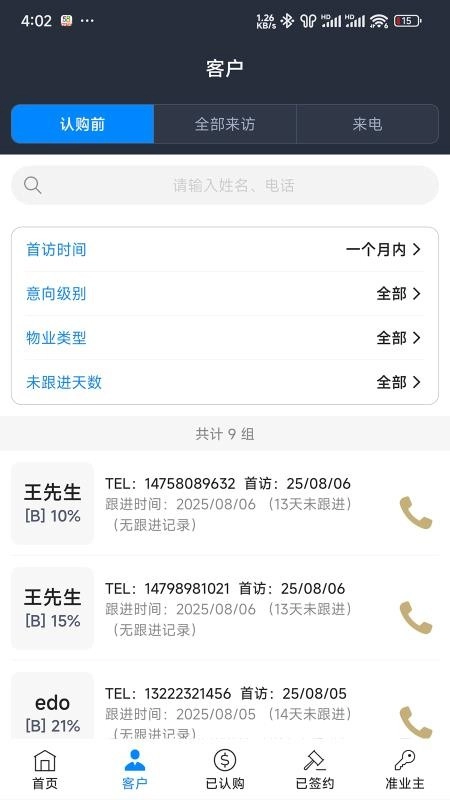Screen dimensions: 450x800
Task: Call 王先生 at 14758089632
Action: point(416,512)
